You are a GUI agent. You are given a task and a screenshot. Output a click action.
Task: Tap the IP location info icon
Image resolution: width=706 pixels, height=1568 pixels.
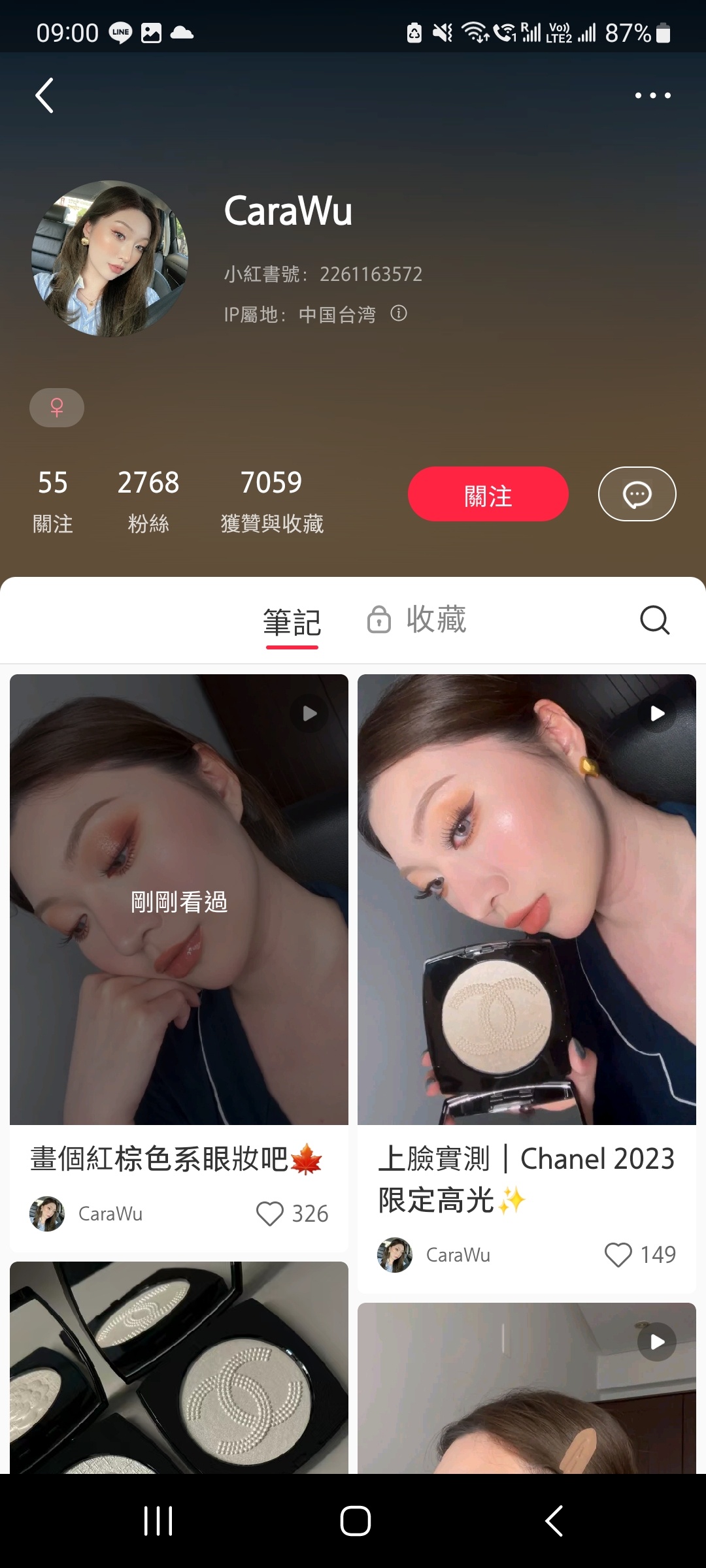point(399,314)
